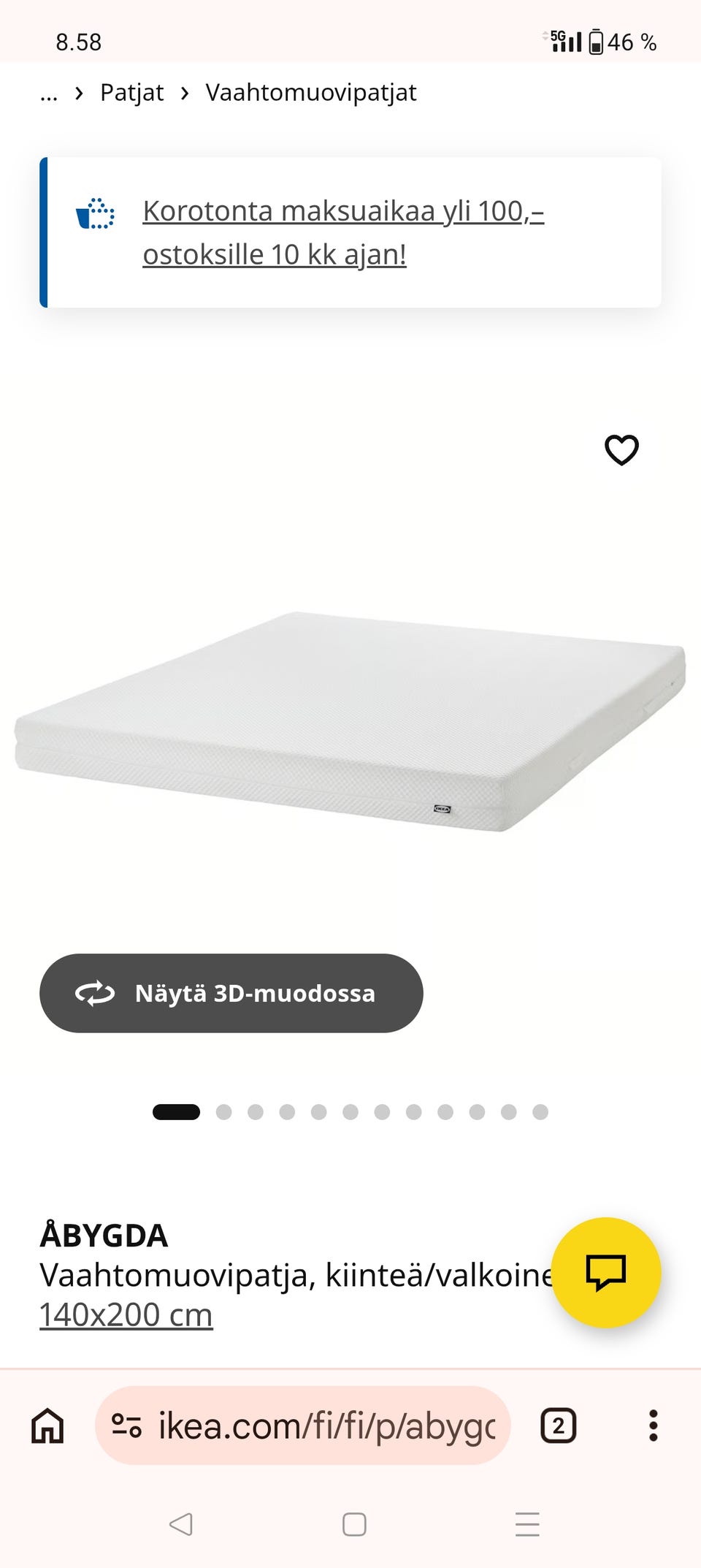Select the 140x200 cm size link

126,1314
